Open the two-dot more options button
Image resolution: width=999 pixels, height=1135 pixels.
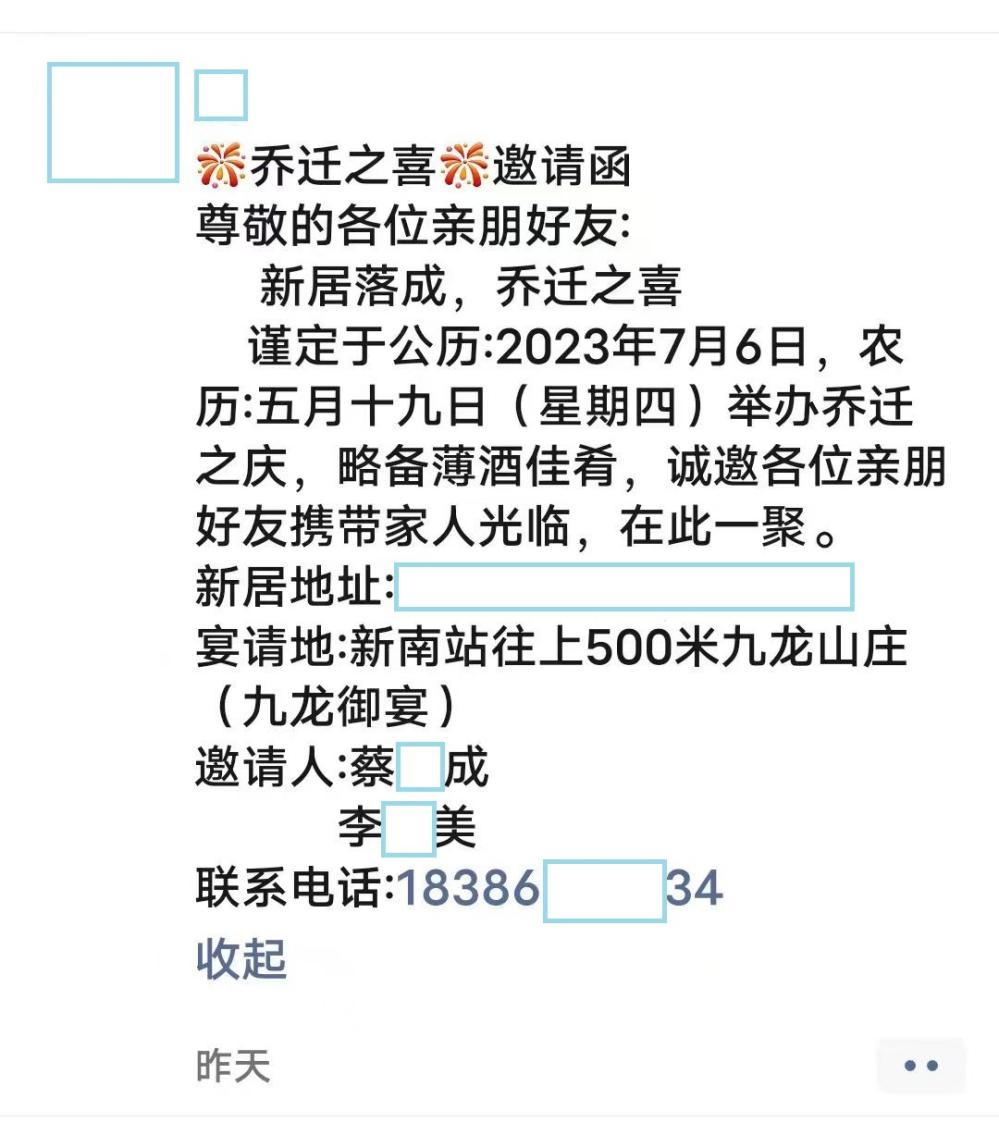pyautogui.click(x=920, y=1066)
